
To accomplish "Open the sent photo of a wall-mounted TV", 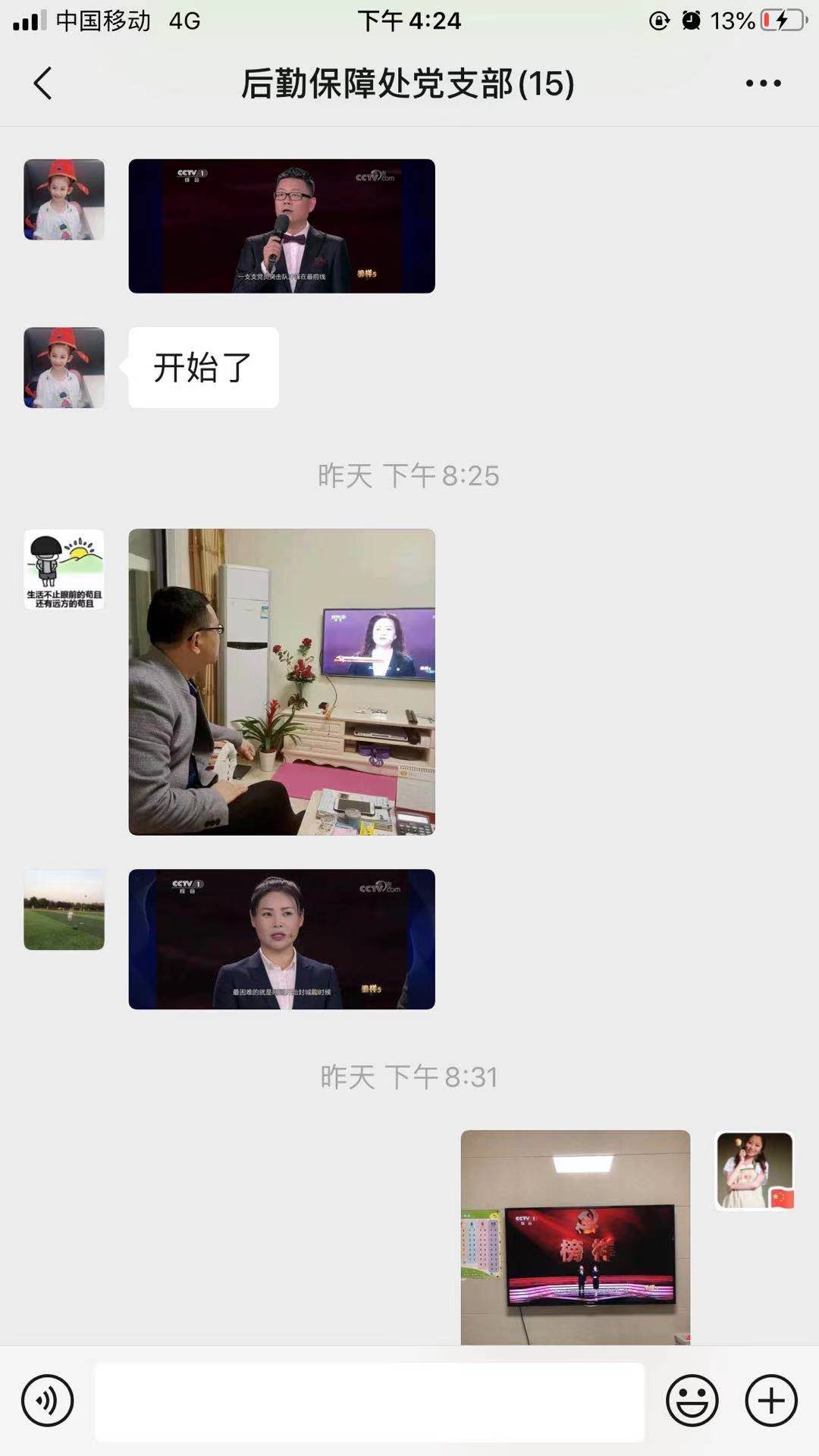I will (x=576, y=1238).
